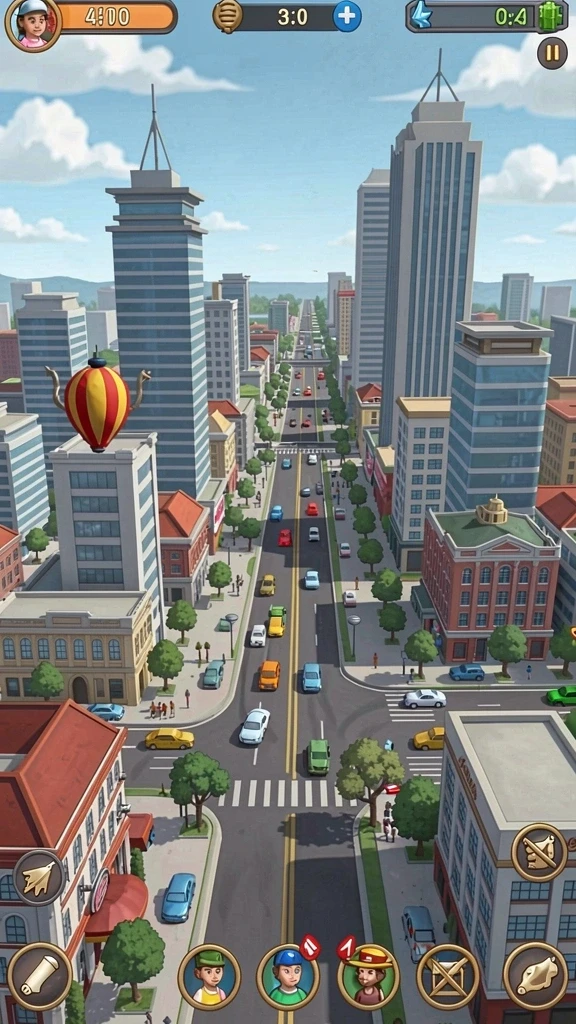Tap the crossed-out hand button
Image resolution: width=576 pixels, height=1024 pixels.
pyautogui.click(x=539, y=852)
